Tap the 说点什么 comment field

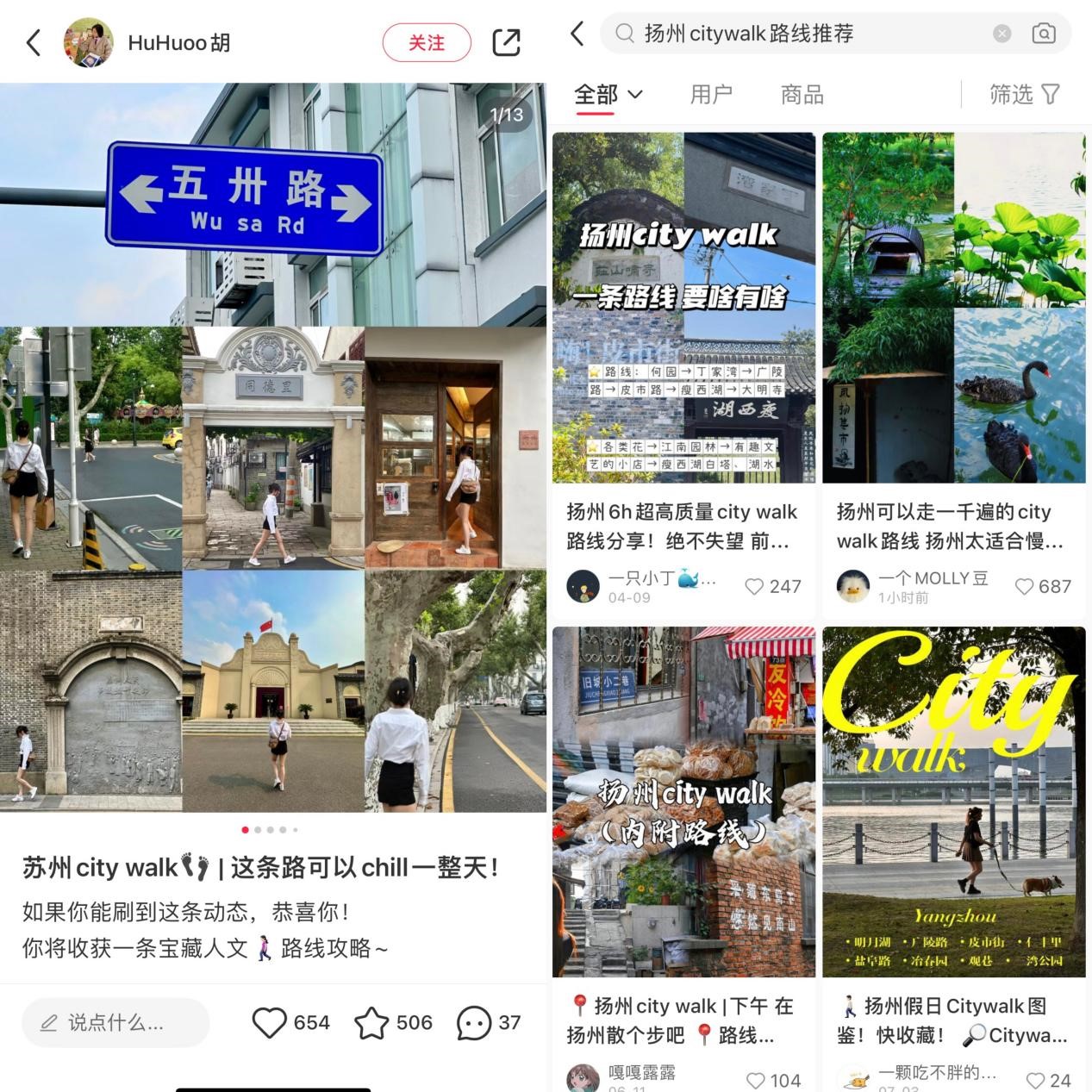pos(115,1022)
